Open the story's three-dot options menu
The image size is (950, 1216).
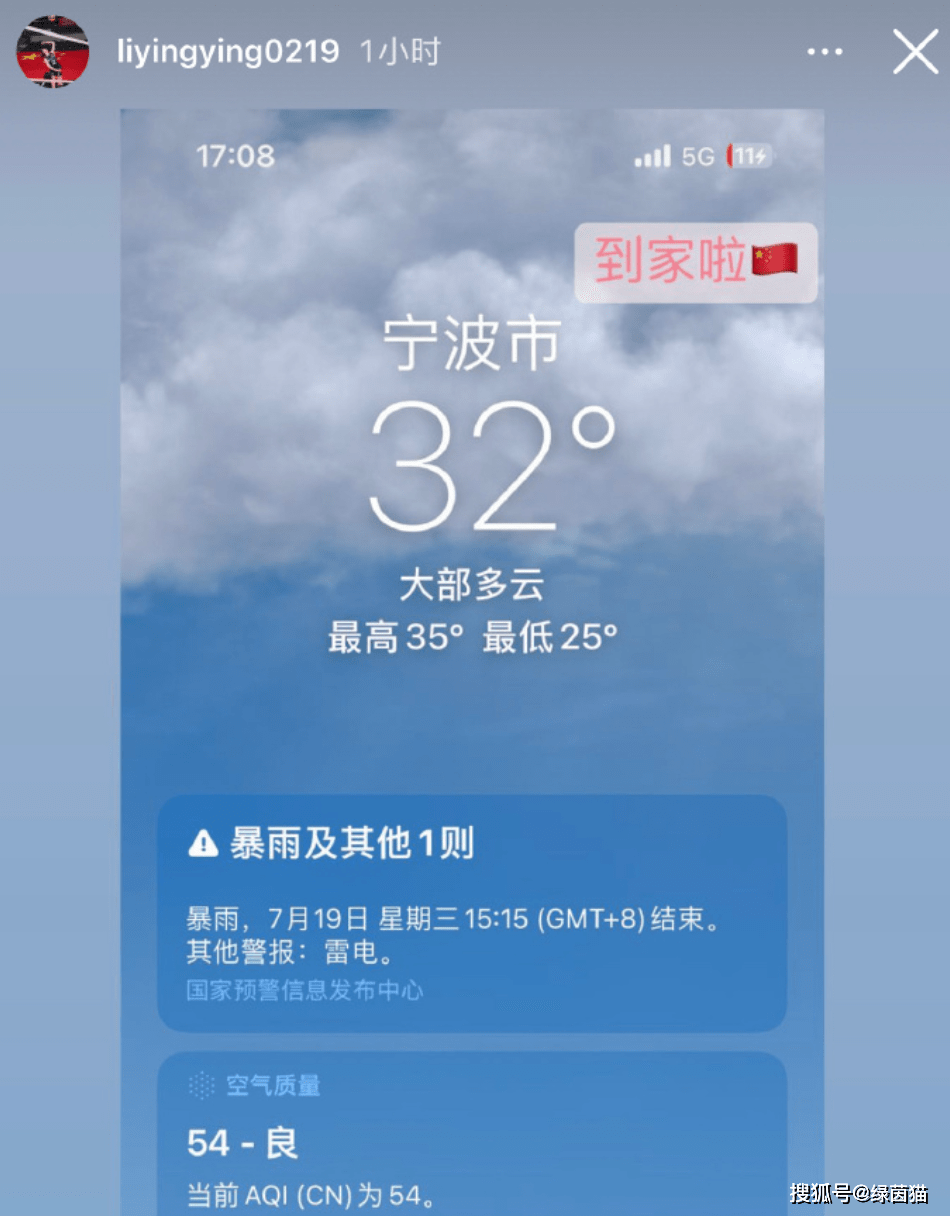click(825, 52)
